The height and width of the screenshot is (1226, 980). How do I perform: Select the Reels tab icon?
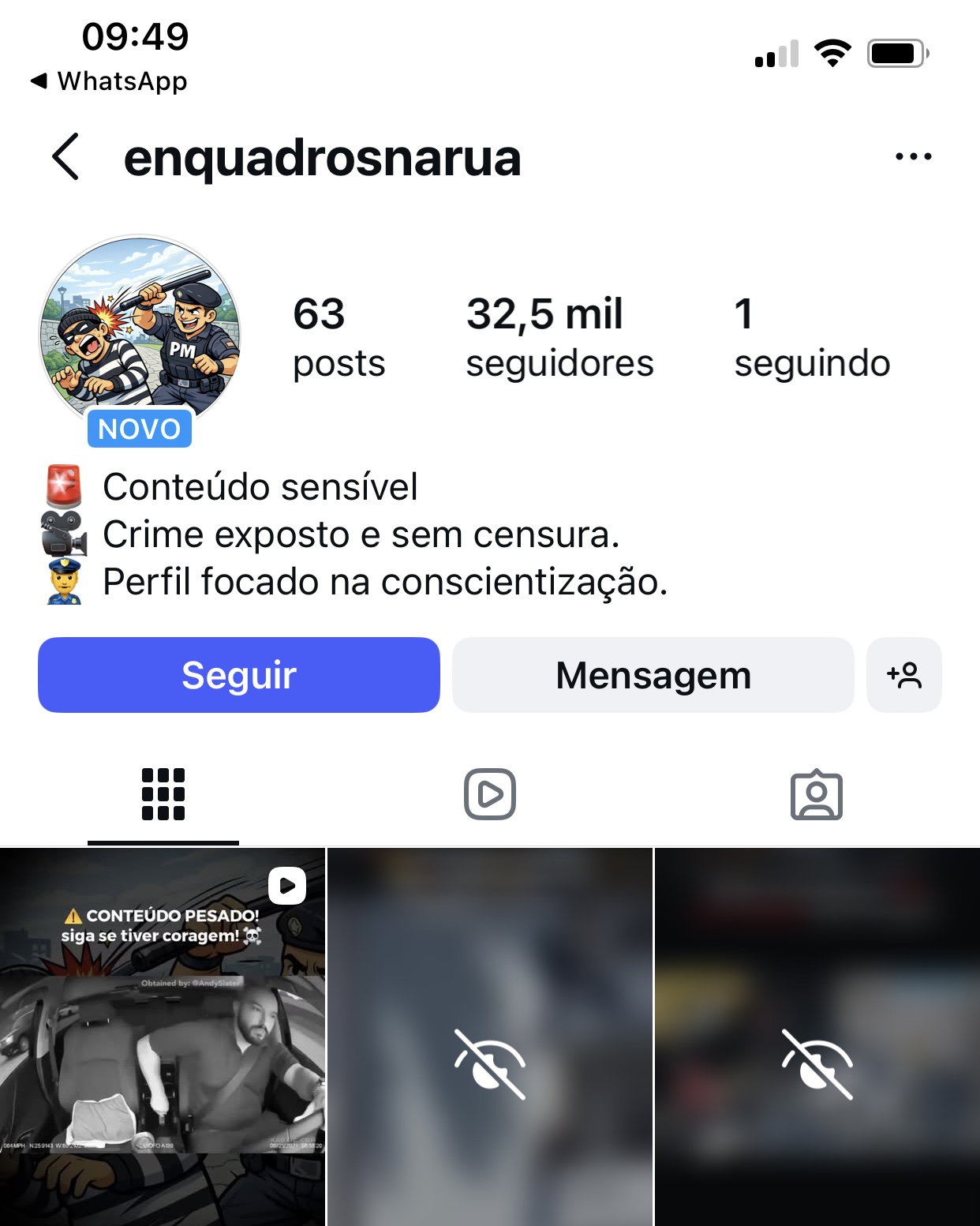490,795
